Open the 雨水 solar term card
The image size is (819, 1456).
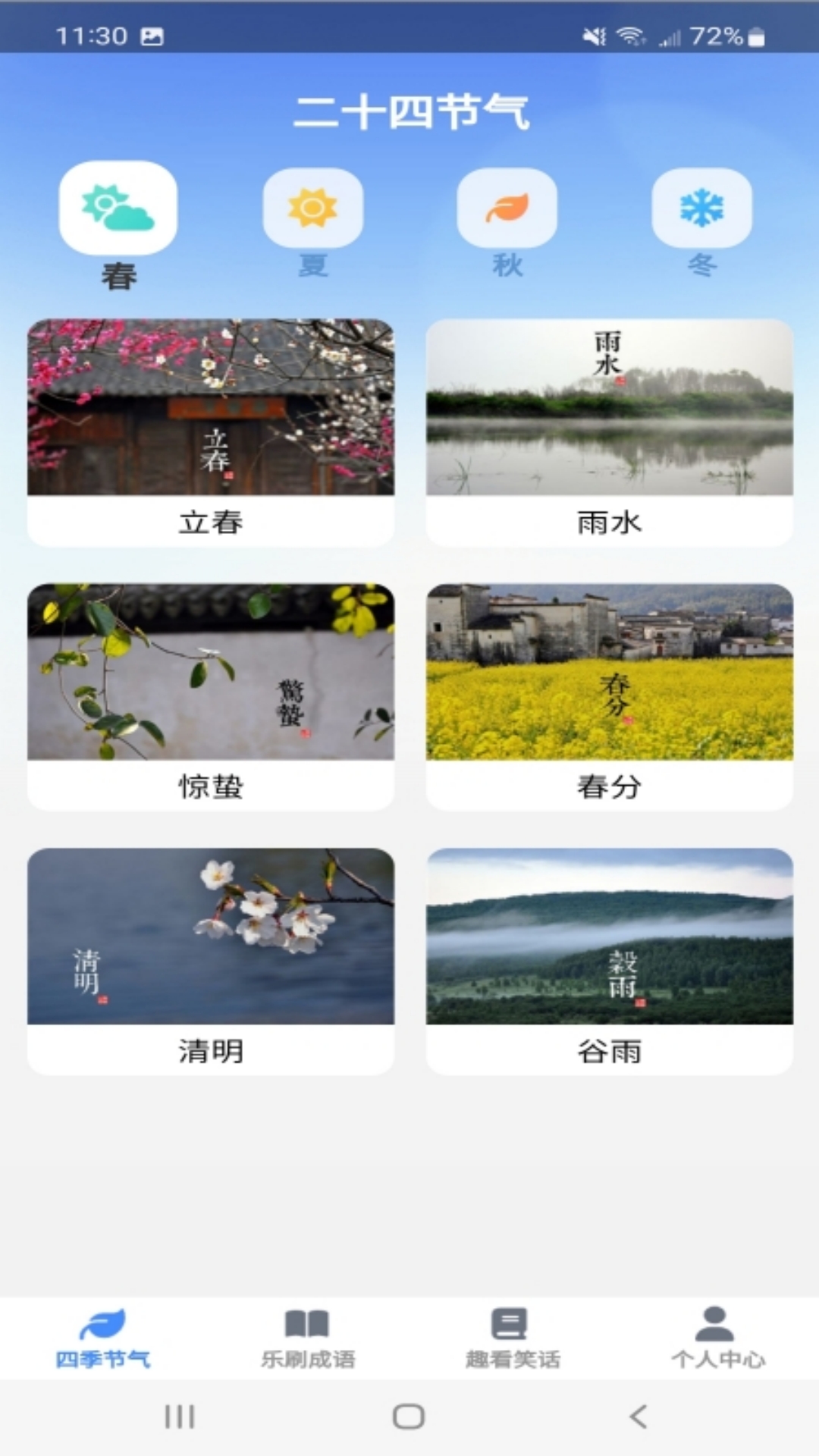pos(610,432)
